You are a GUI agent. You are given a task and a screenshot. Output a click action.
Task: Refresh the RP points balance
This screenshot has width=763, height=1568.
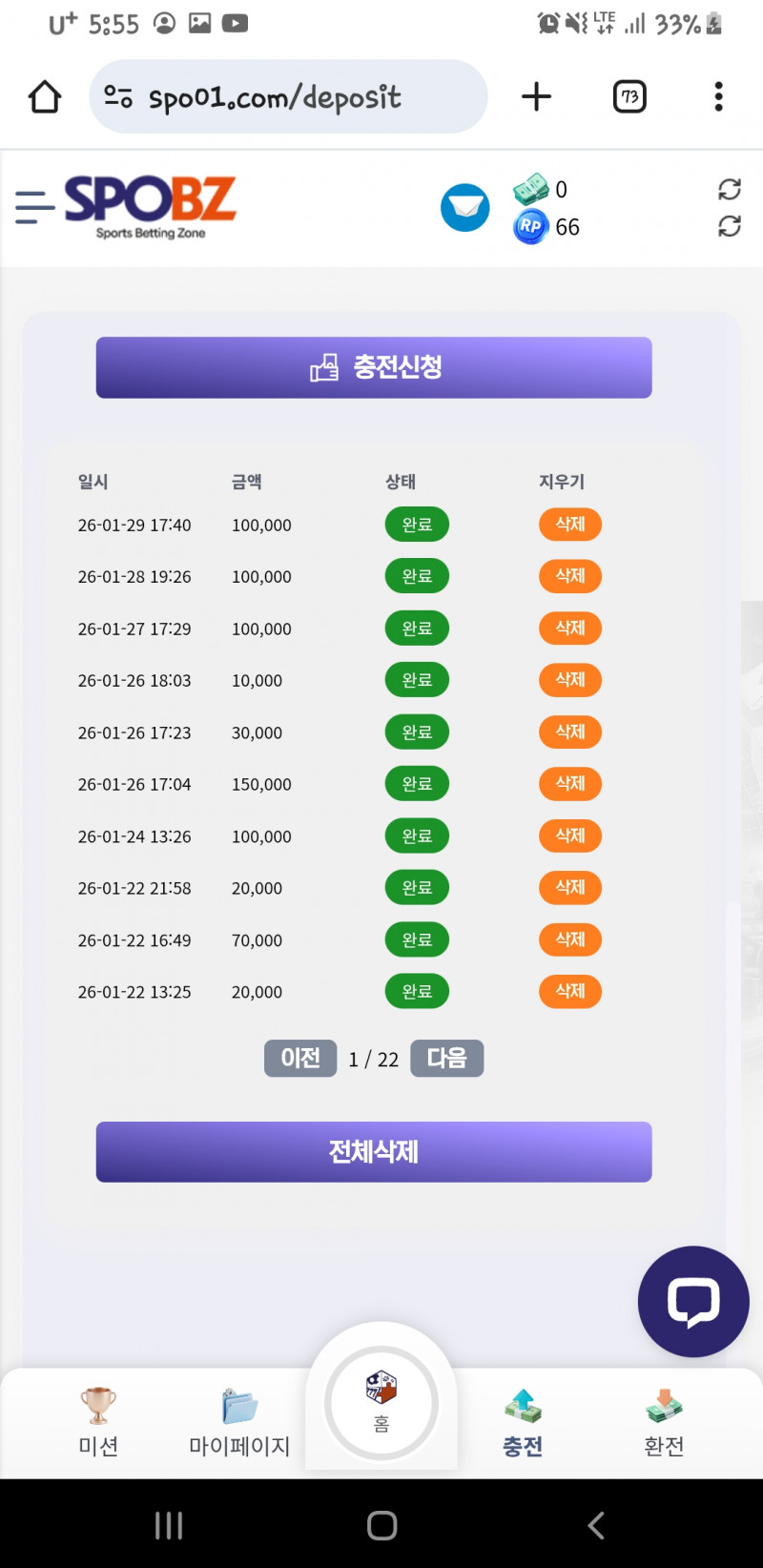coord(730,226)
